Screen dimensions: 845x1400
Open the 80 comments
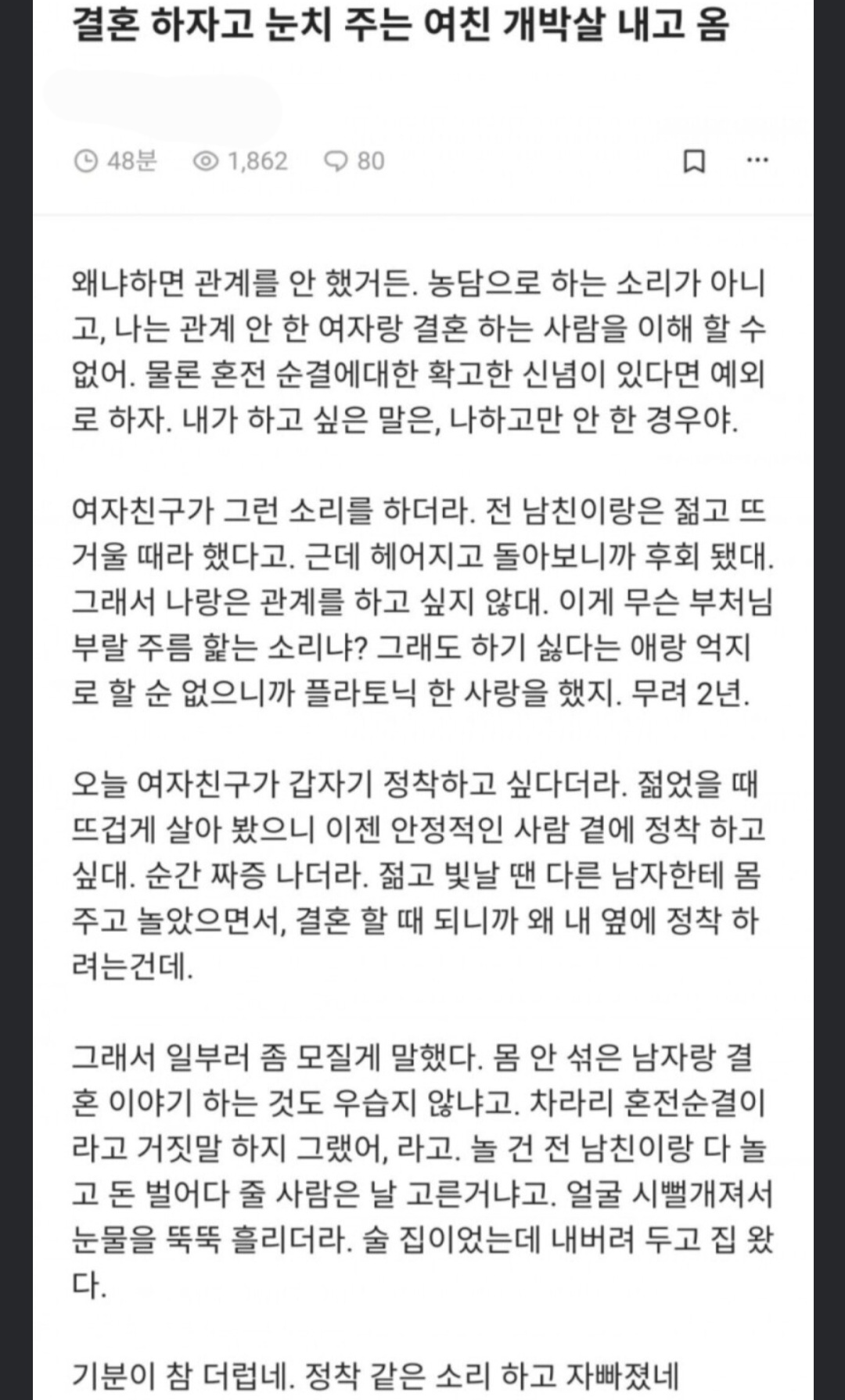354,161
